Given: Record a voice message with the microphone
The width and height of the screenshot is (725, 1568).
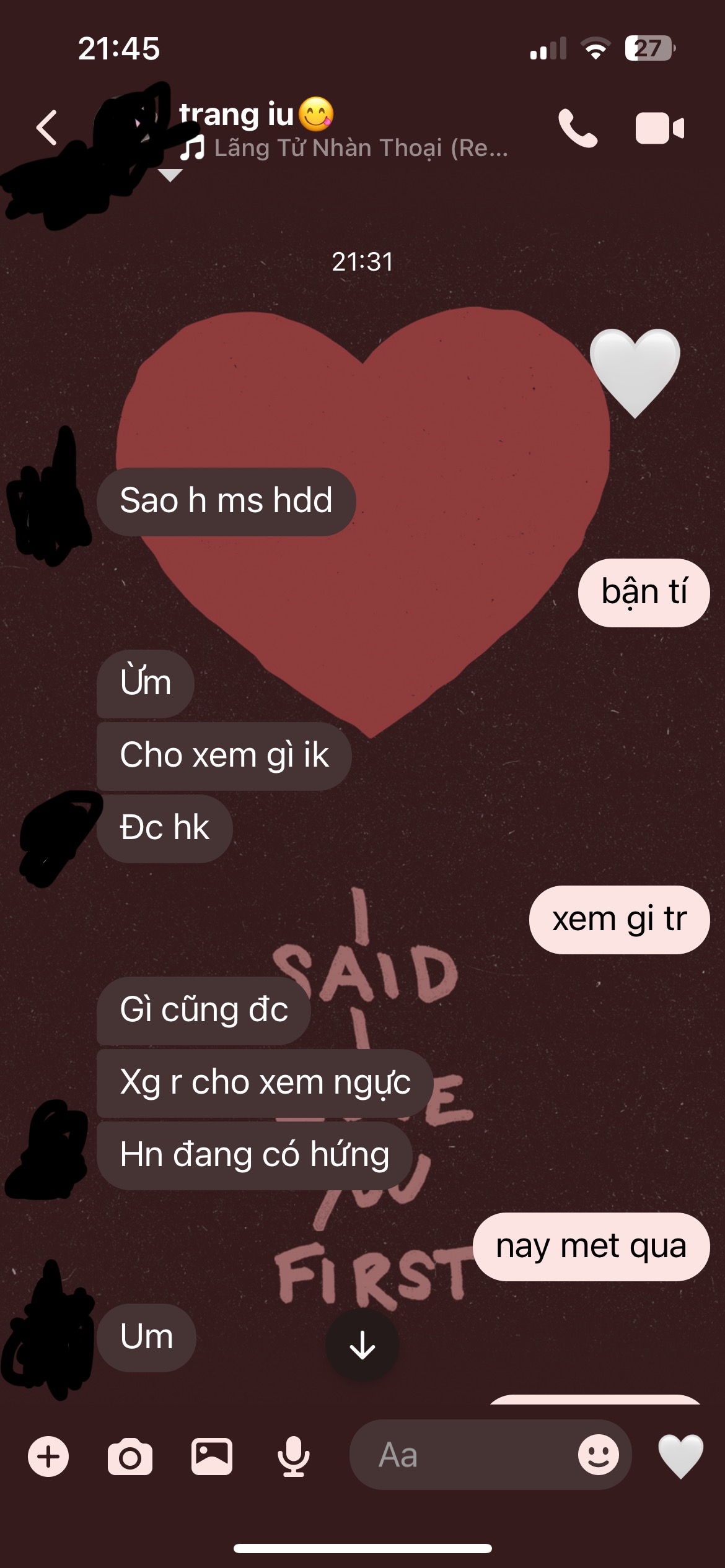Looking at the screenshot, I should tap(294, 1457).
